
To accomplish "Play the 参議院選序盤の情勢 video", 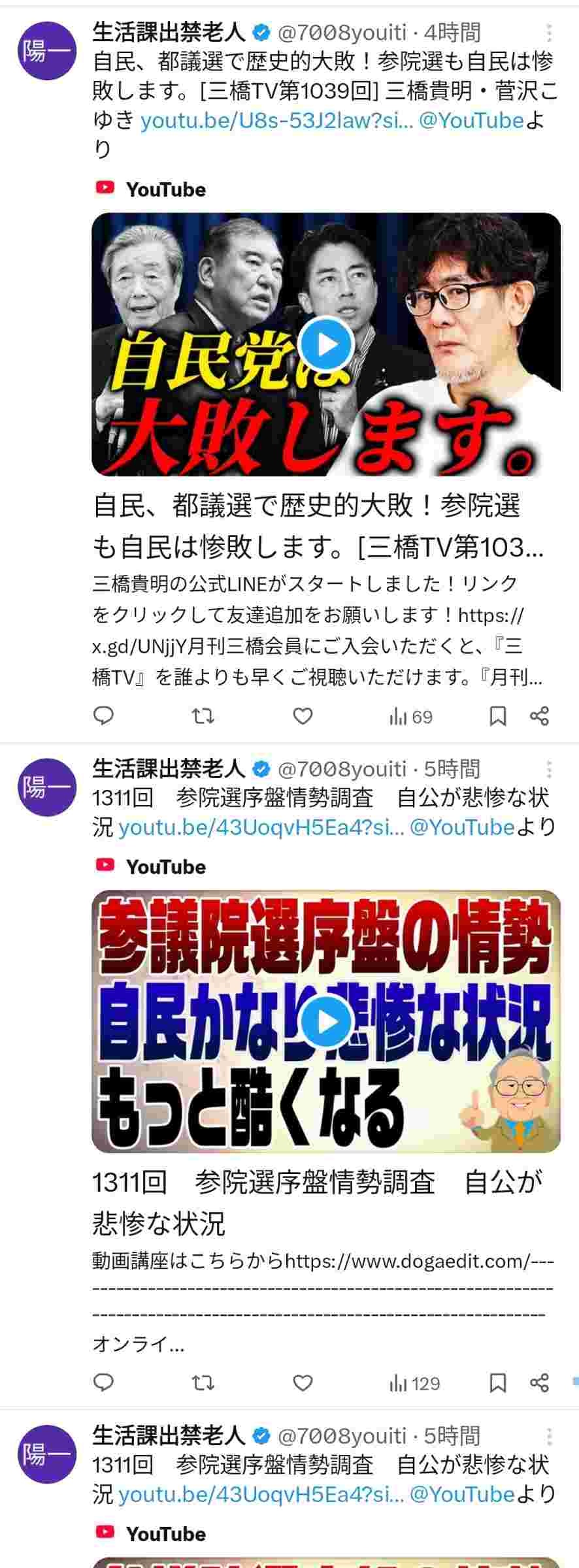I will (x=326, y=1022).
